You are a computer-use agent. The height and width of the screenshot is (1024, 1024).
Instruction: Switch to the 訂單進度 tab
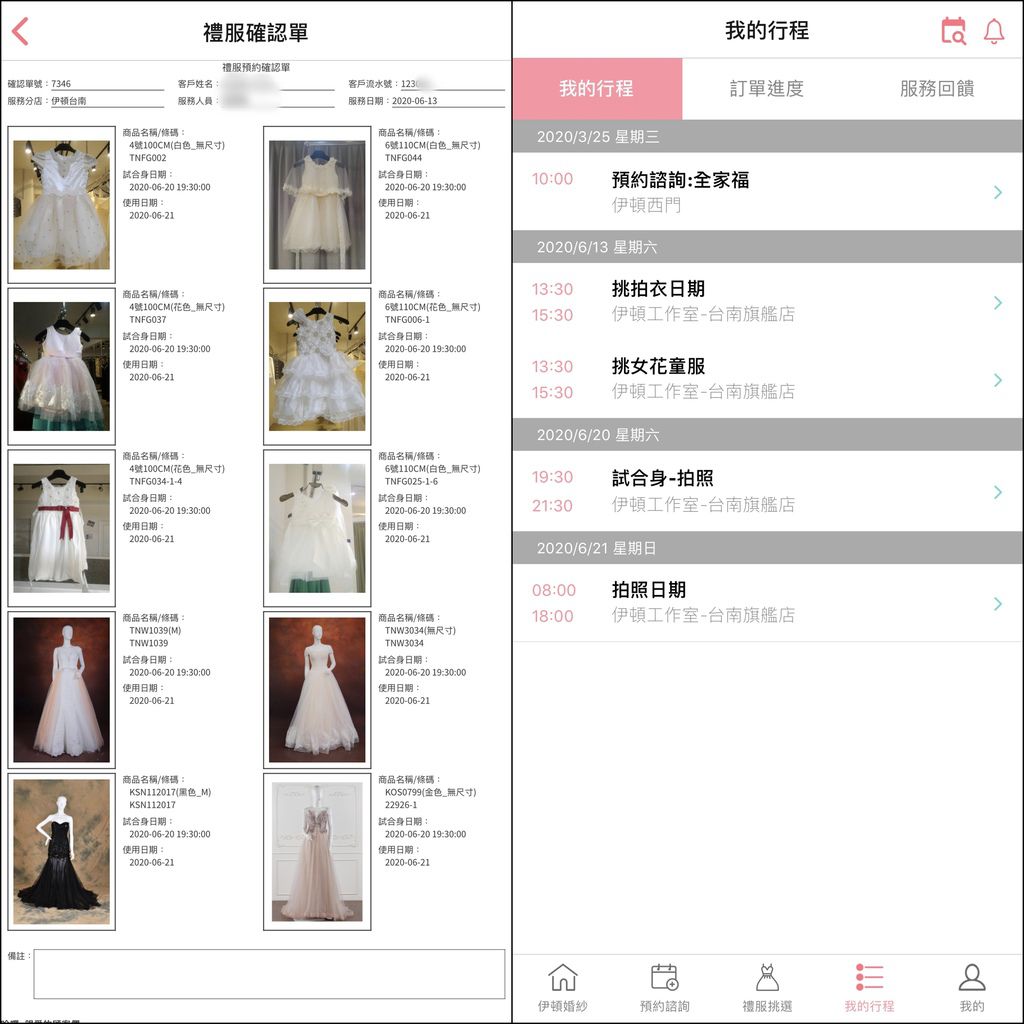(x=767, y=89)
